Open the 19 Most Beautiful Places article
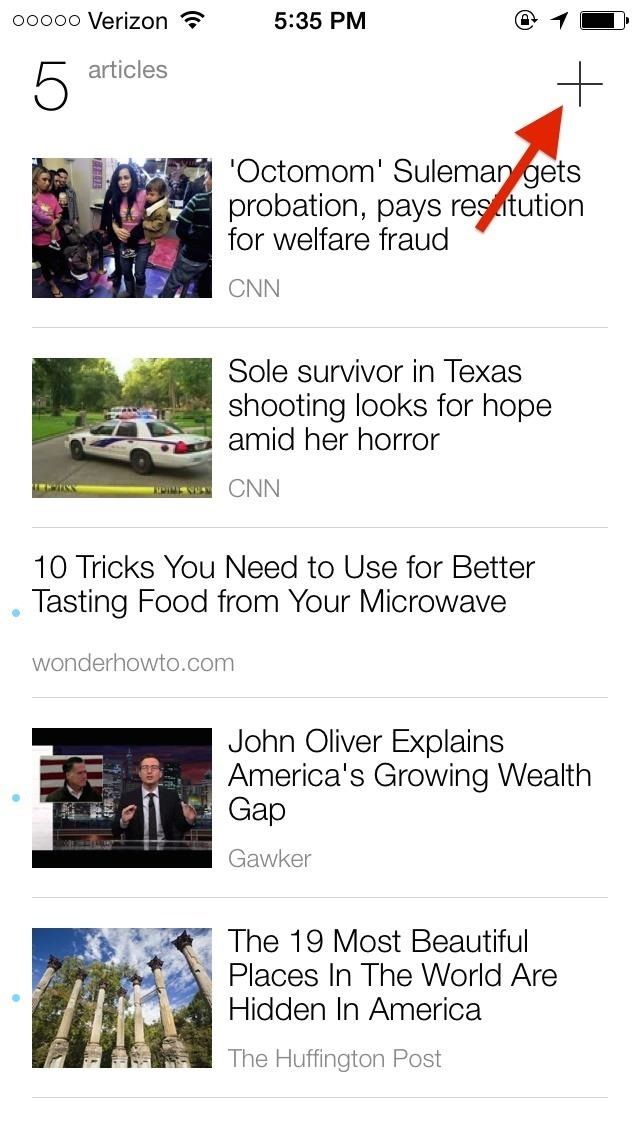This screenshot has height=1136, width=640. pos(392,976)
